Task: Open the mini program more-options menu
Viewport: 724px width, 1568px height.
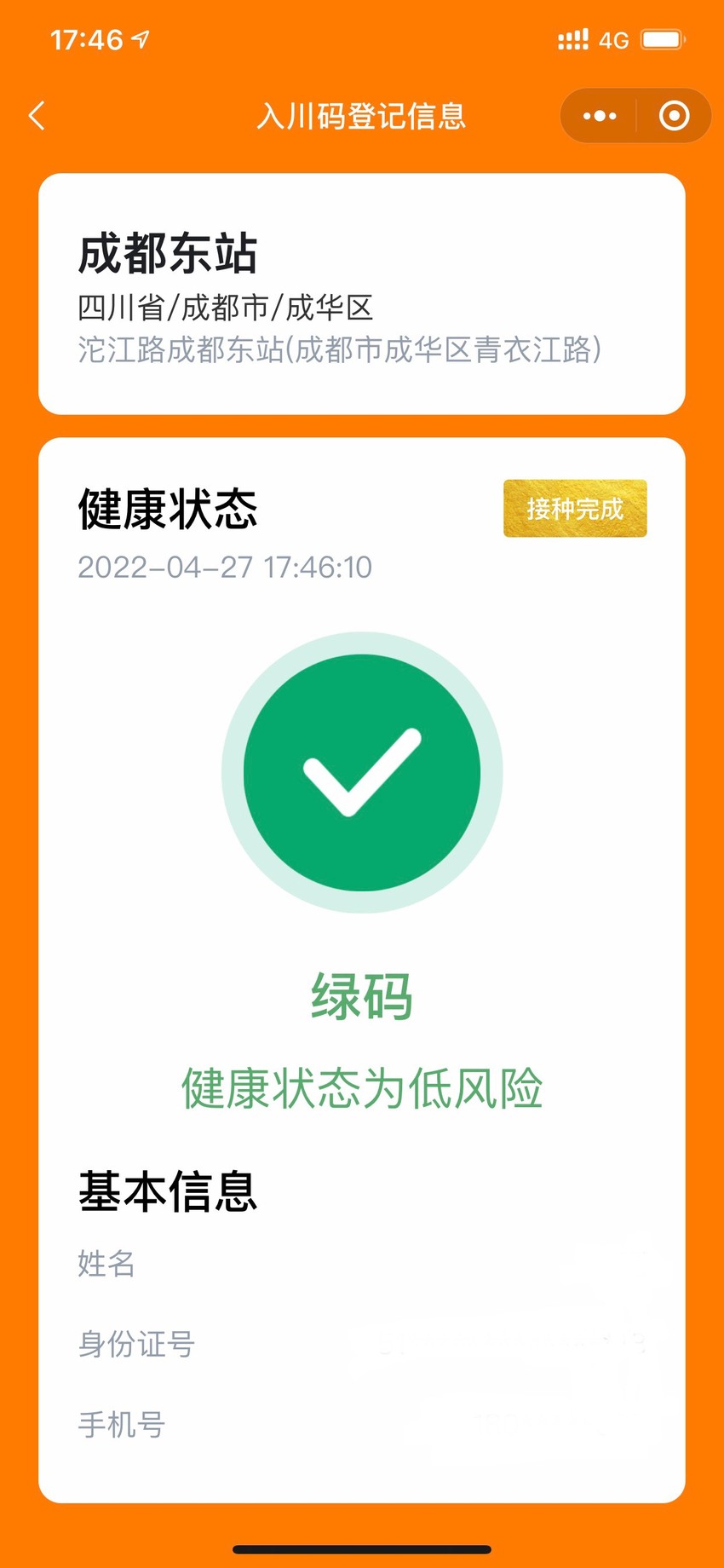Action: coord(600,116)
